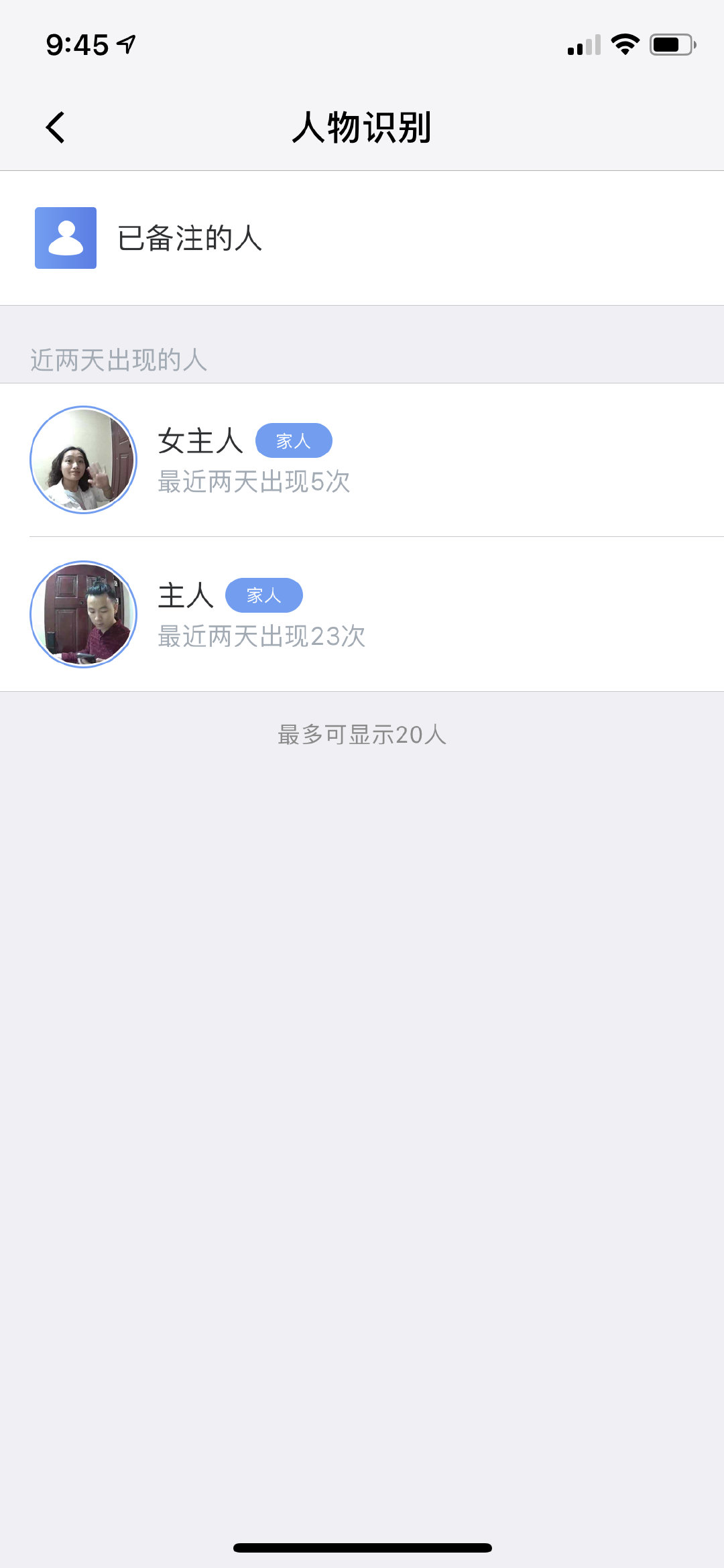The width and height of the screenshot is (724, 1568).
Task: Select the 家人 tag next to 女主人
Action: (295, 441)
